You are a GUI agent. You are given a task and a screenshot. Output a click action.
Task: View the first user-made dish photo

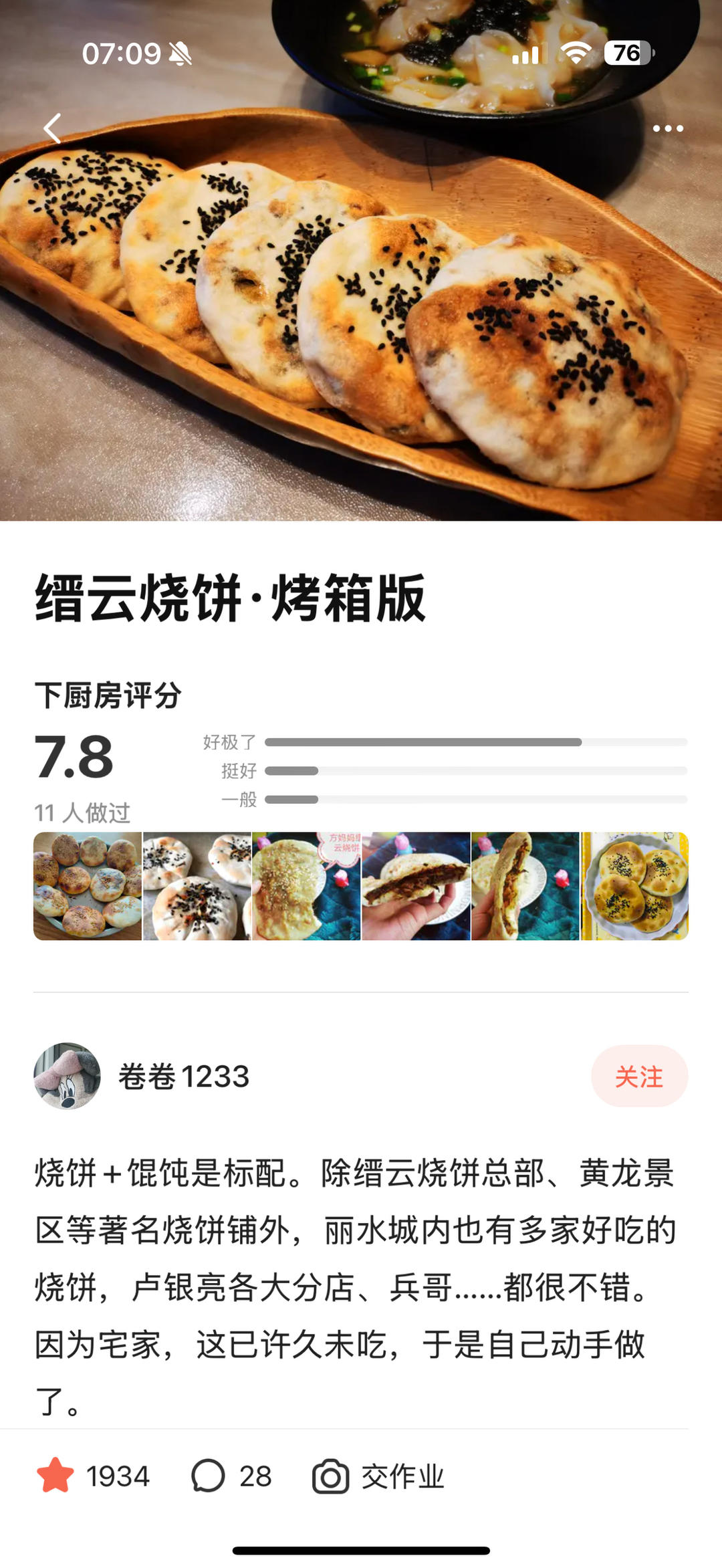(x=88, y=886)
